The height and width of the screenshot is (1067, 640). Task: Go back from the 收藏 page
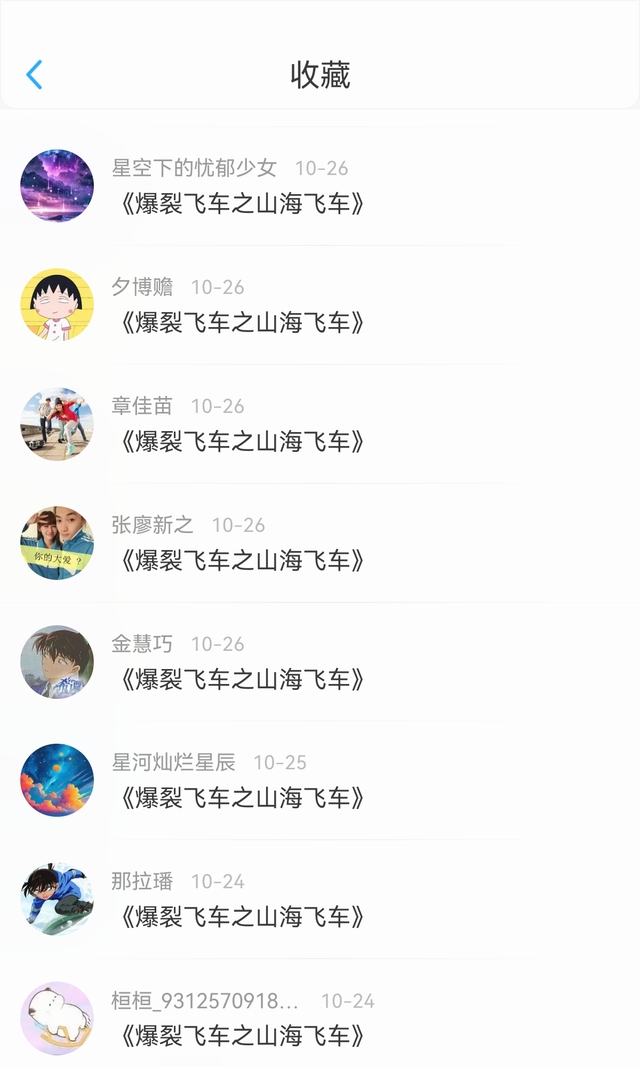coord(34,75)
